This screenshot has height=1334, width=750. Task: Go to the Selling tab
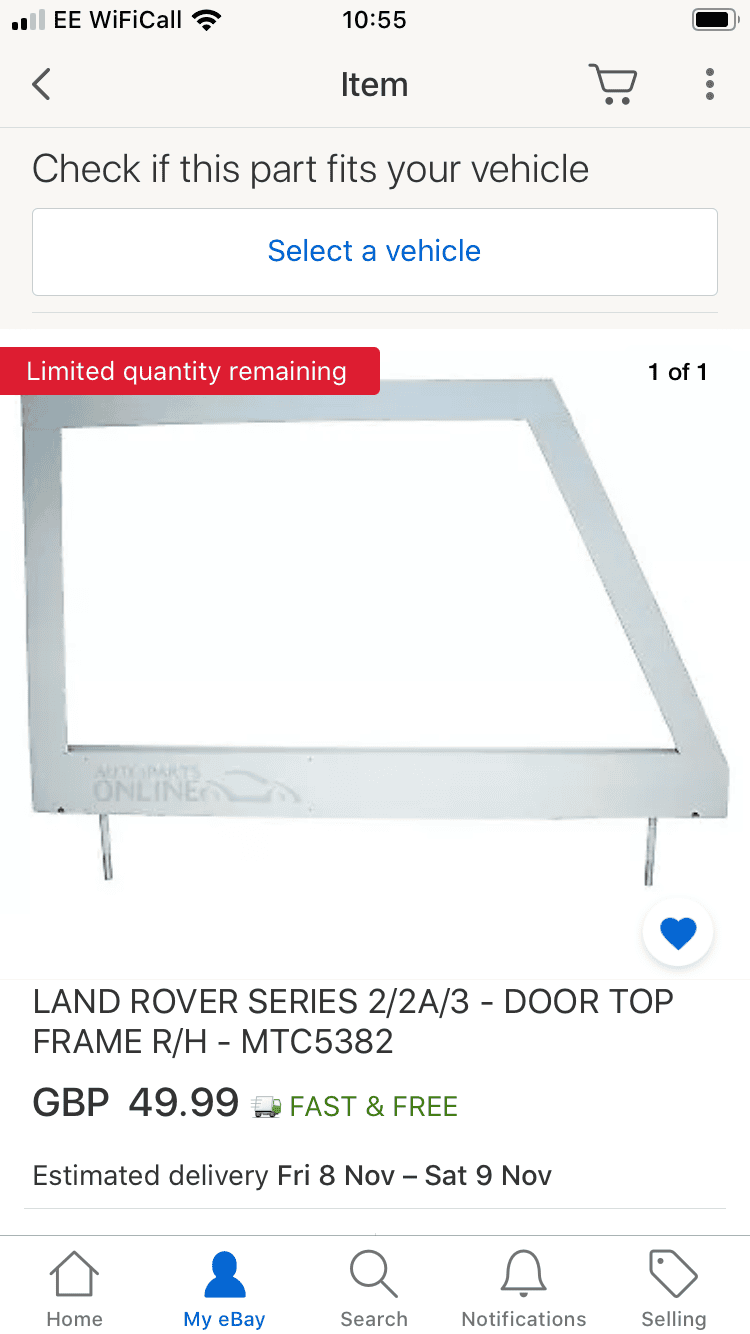(673, 1289)
